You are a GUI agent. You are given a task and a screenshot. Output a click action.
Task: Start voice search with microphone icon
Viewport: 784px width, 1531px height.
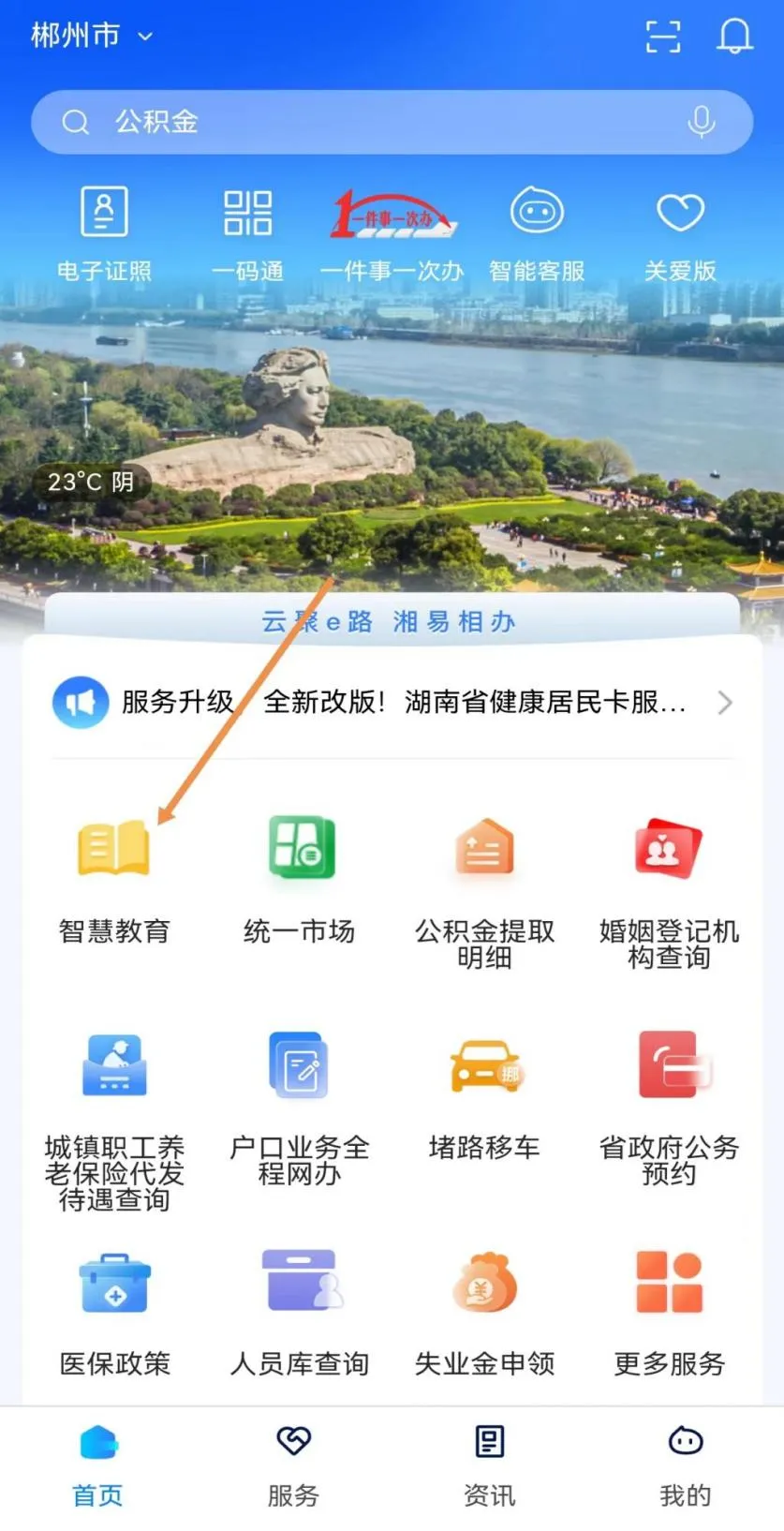[x=701, y=122]
